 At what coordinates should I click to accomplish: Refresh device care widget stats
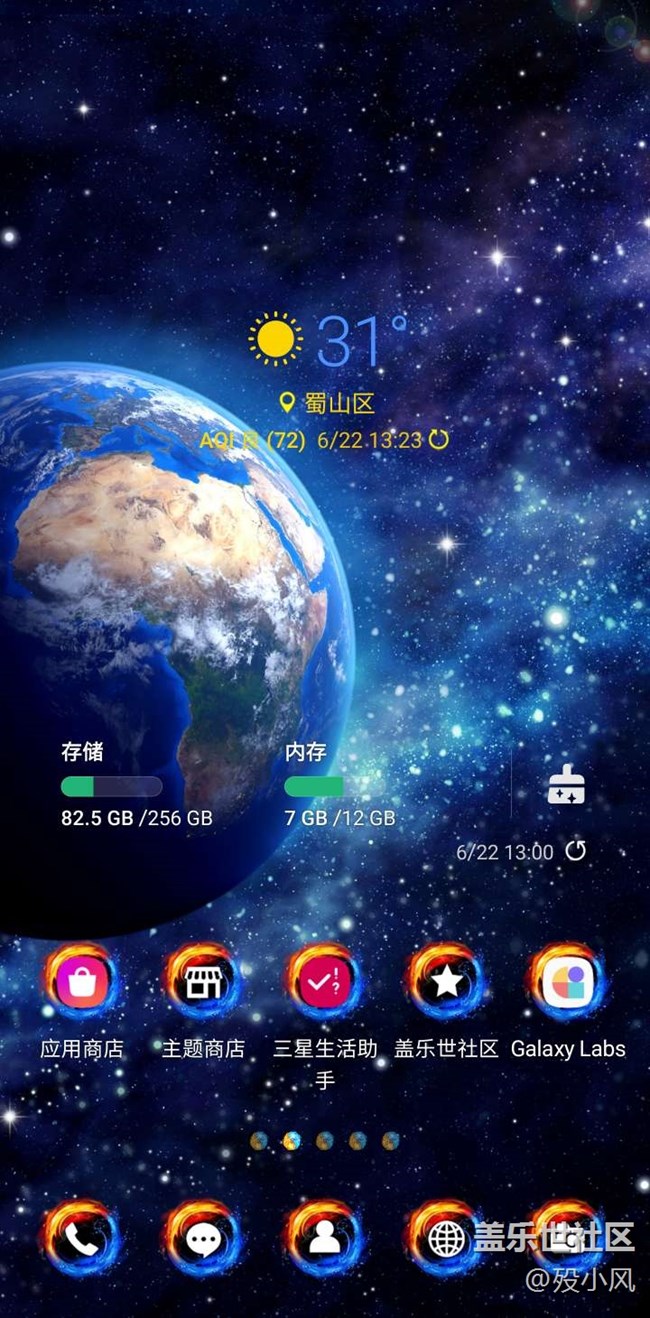[x=576, y=851]
